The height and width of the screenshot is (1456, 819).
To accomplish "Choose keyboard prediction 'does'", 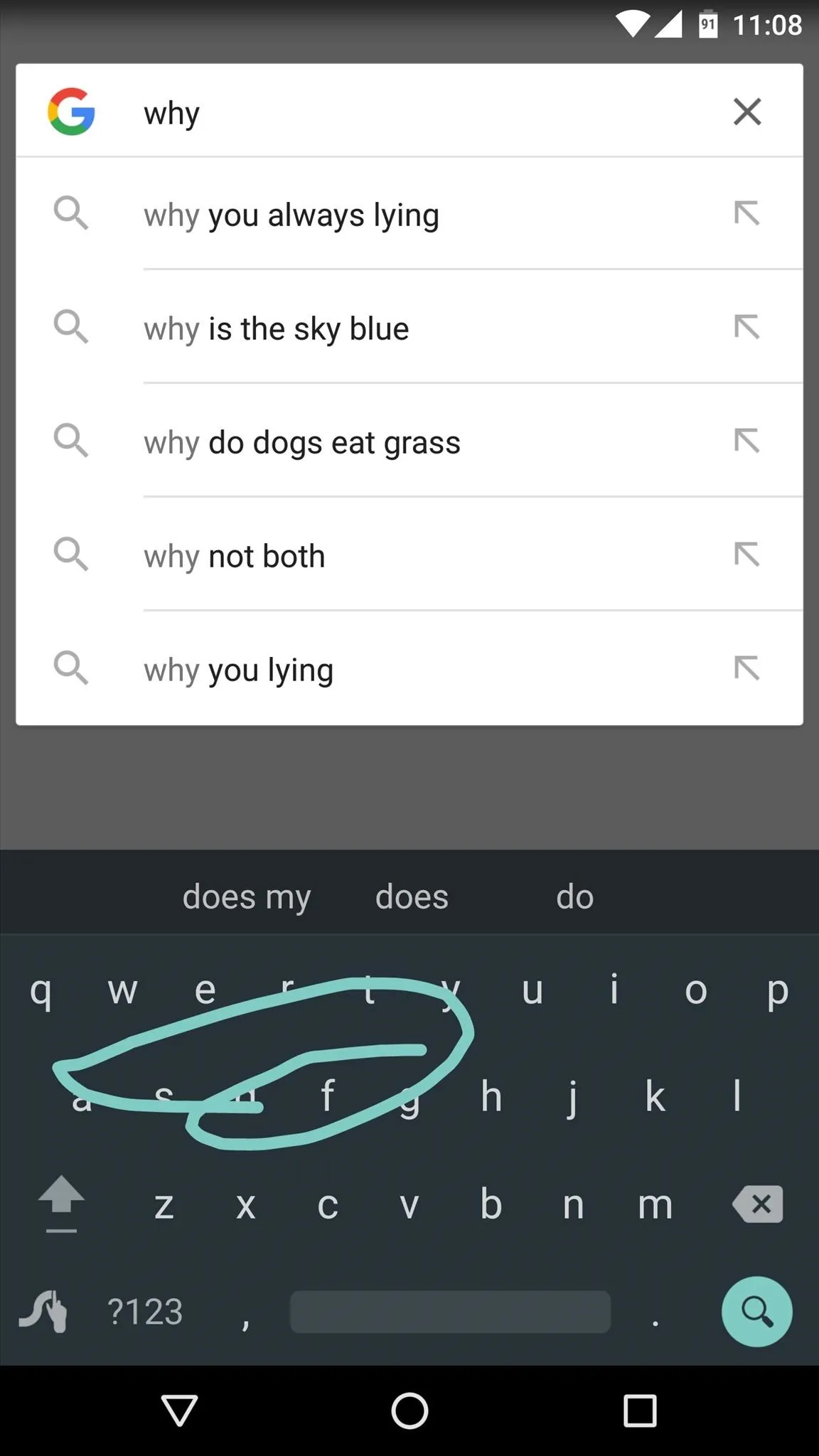I will (412, 896).
